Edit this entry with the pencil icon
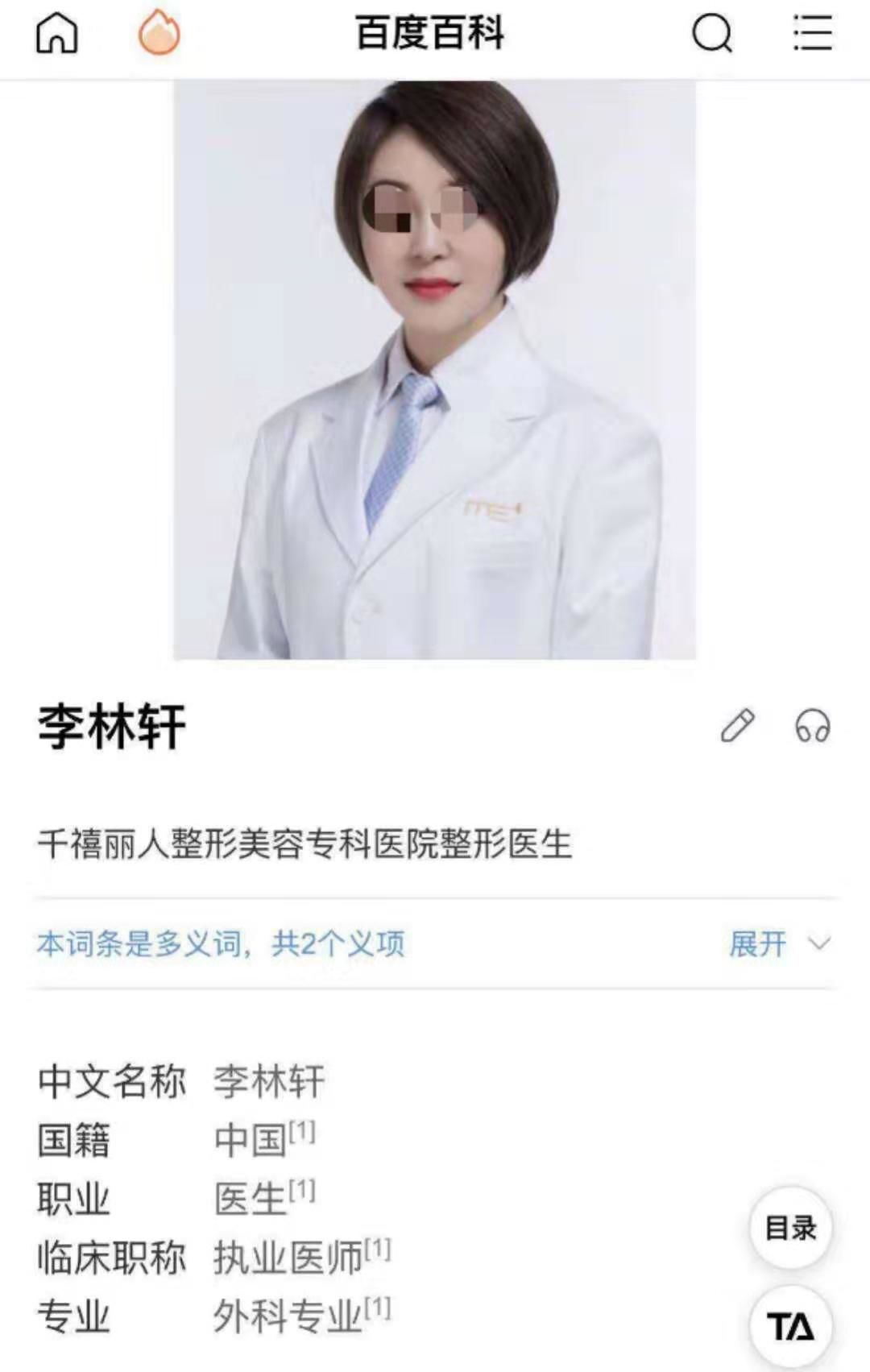Screen dimensions: 870x1372 [x=737, y=725]
